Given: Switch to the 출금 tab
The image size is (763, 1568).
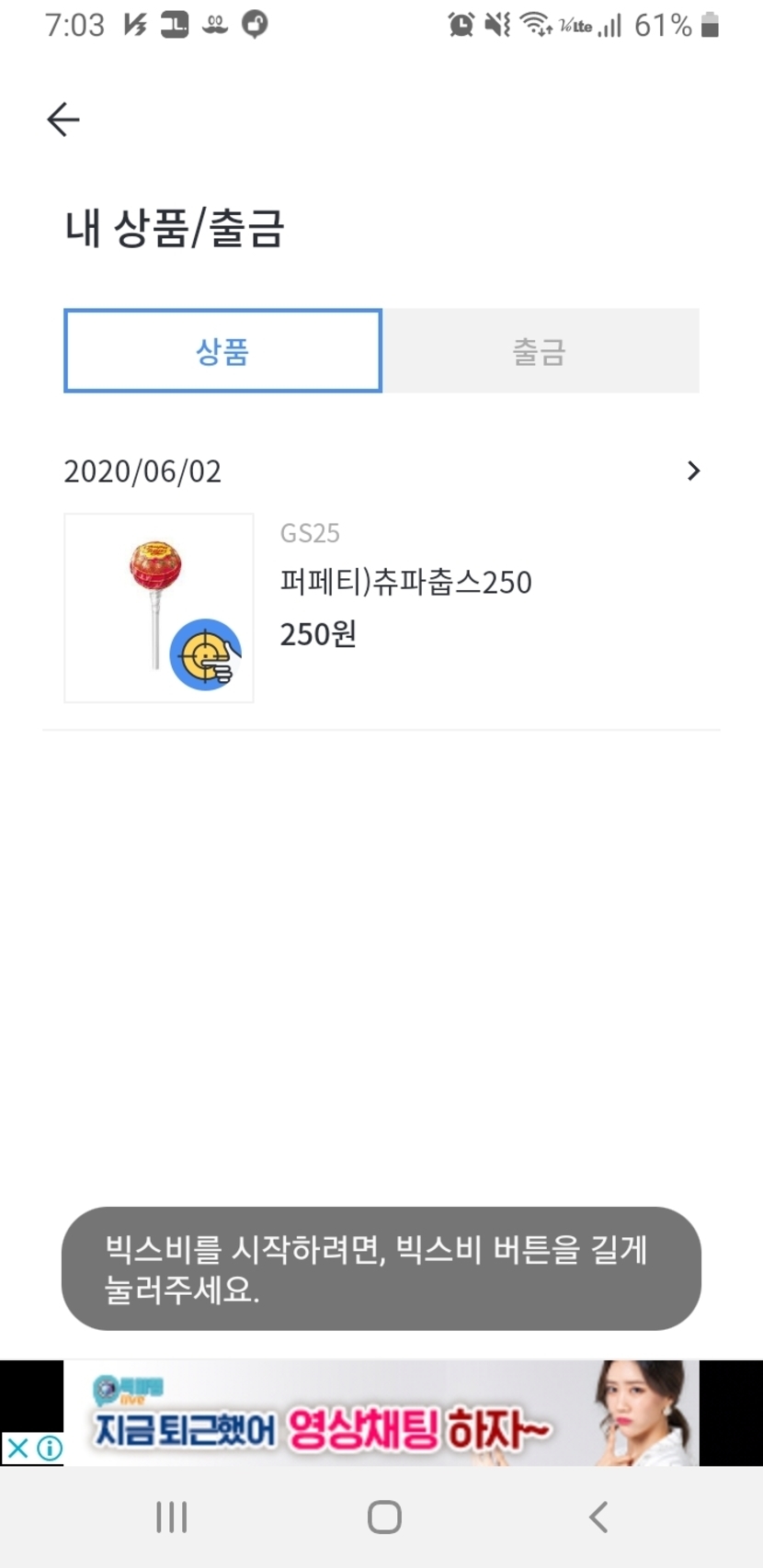Looking at the screenshot, I should tap(540, 351).
